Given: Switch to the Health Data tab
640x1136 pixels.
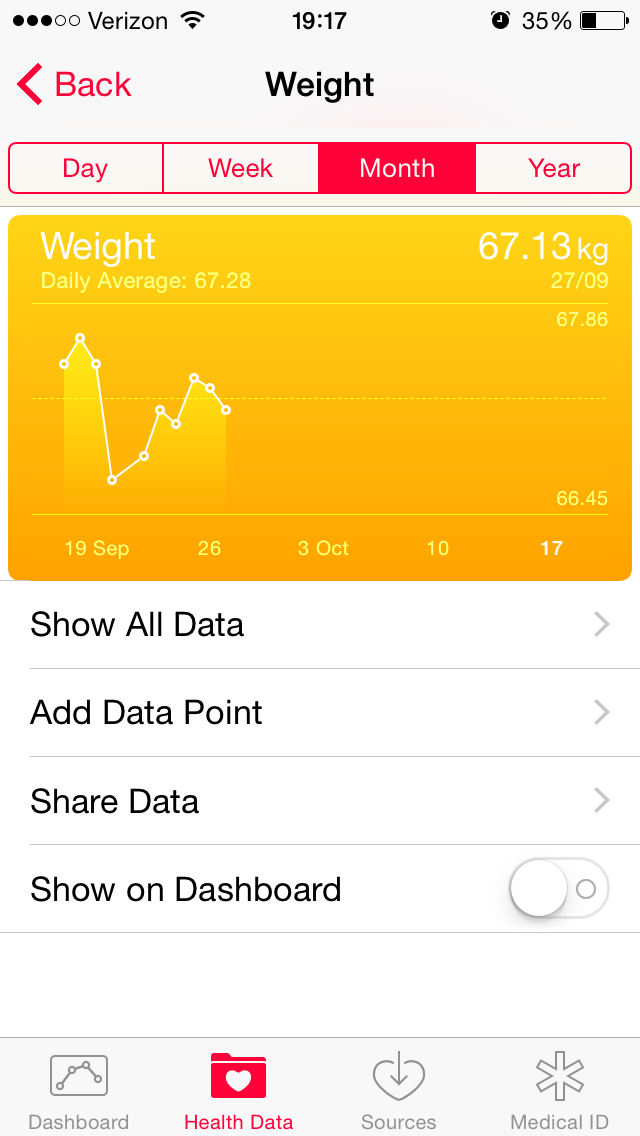Looking at the screenshot, I should click(239, 1090).
